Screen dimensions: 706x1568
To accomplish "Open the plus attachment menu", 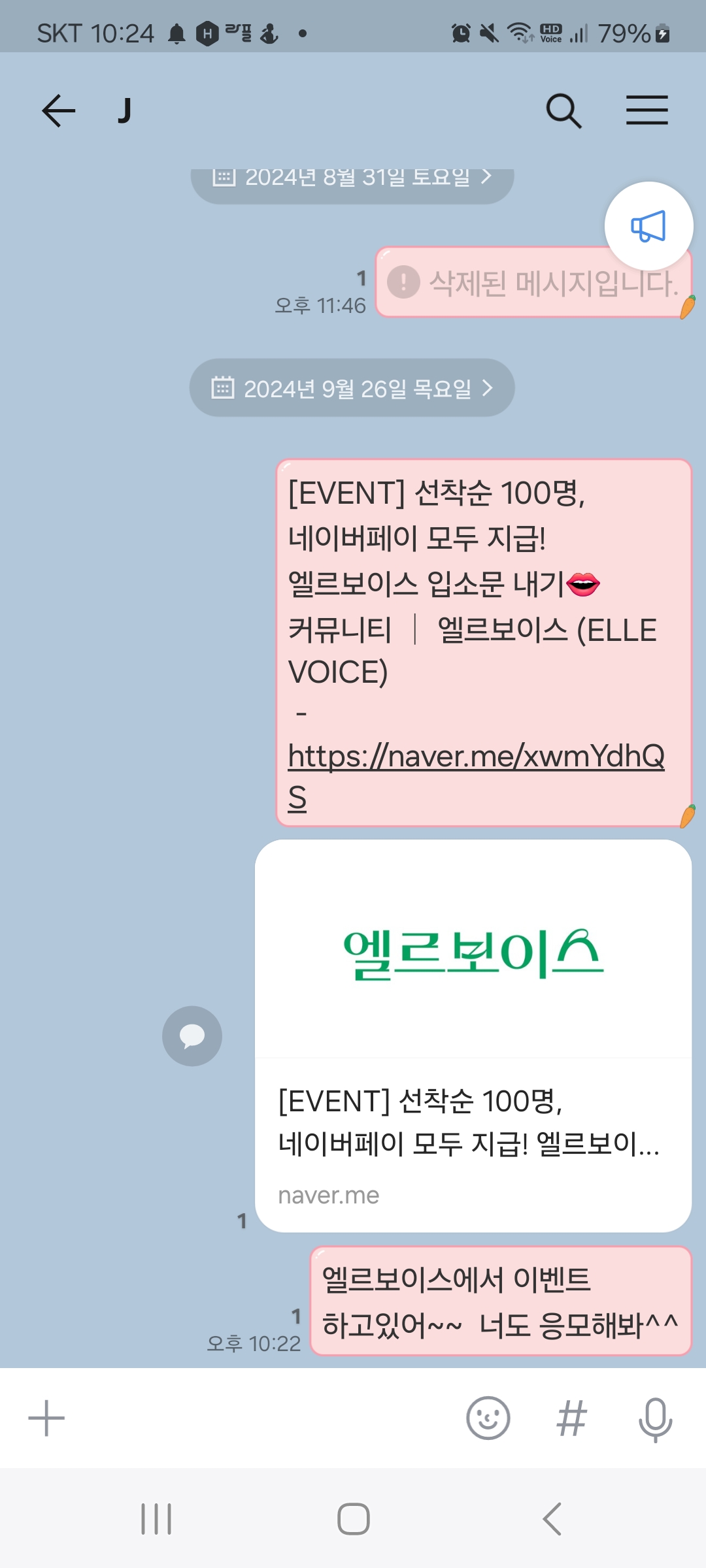I will click(46, 1418).
